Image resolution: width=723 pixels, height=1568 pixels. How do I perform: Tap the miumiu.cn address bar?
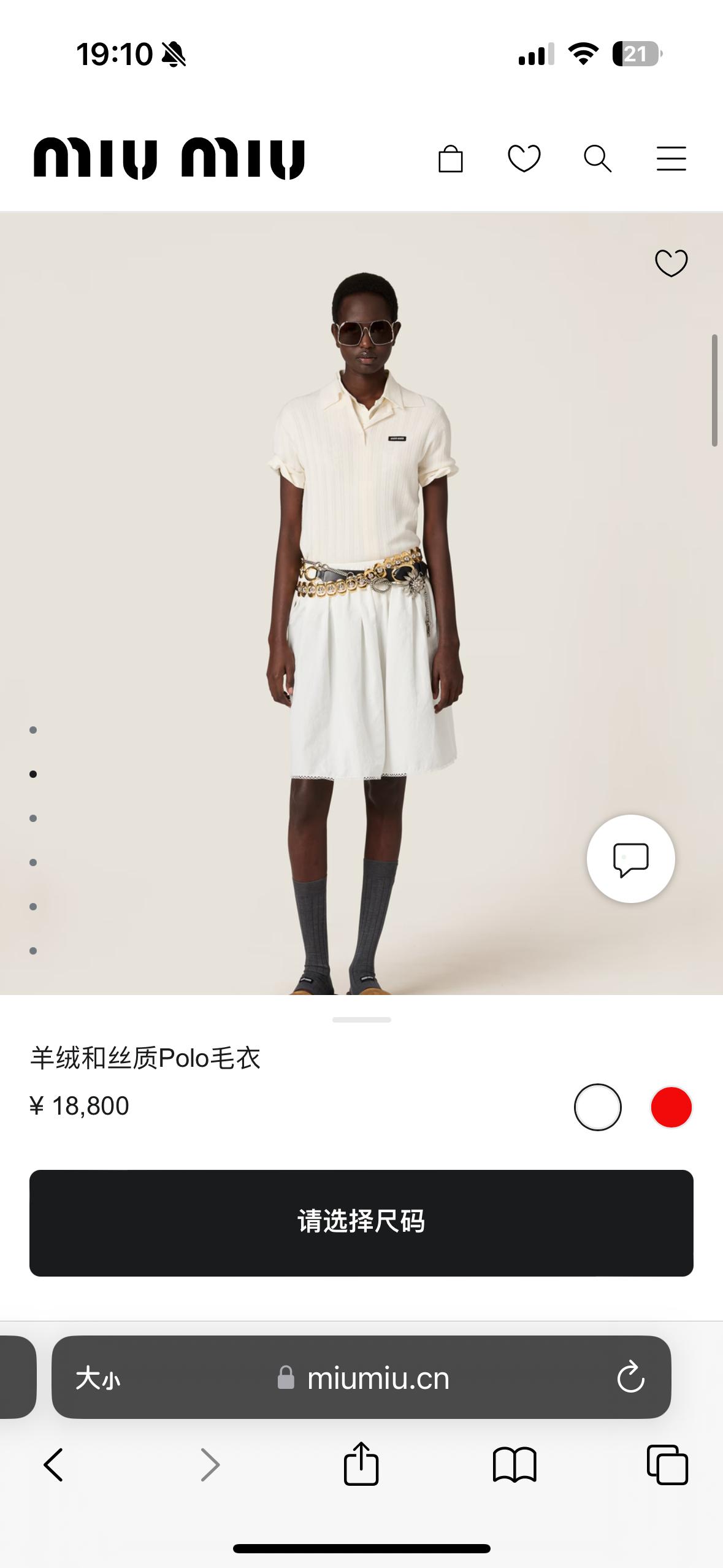point(378,1378)
